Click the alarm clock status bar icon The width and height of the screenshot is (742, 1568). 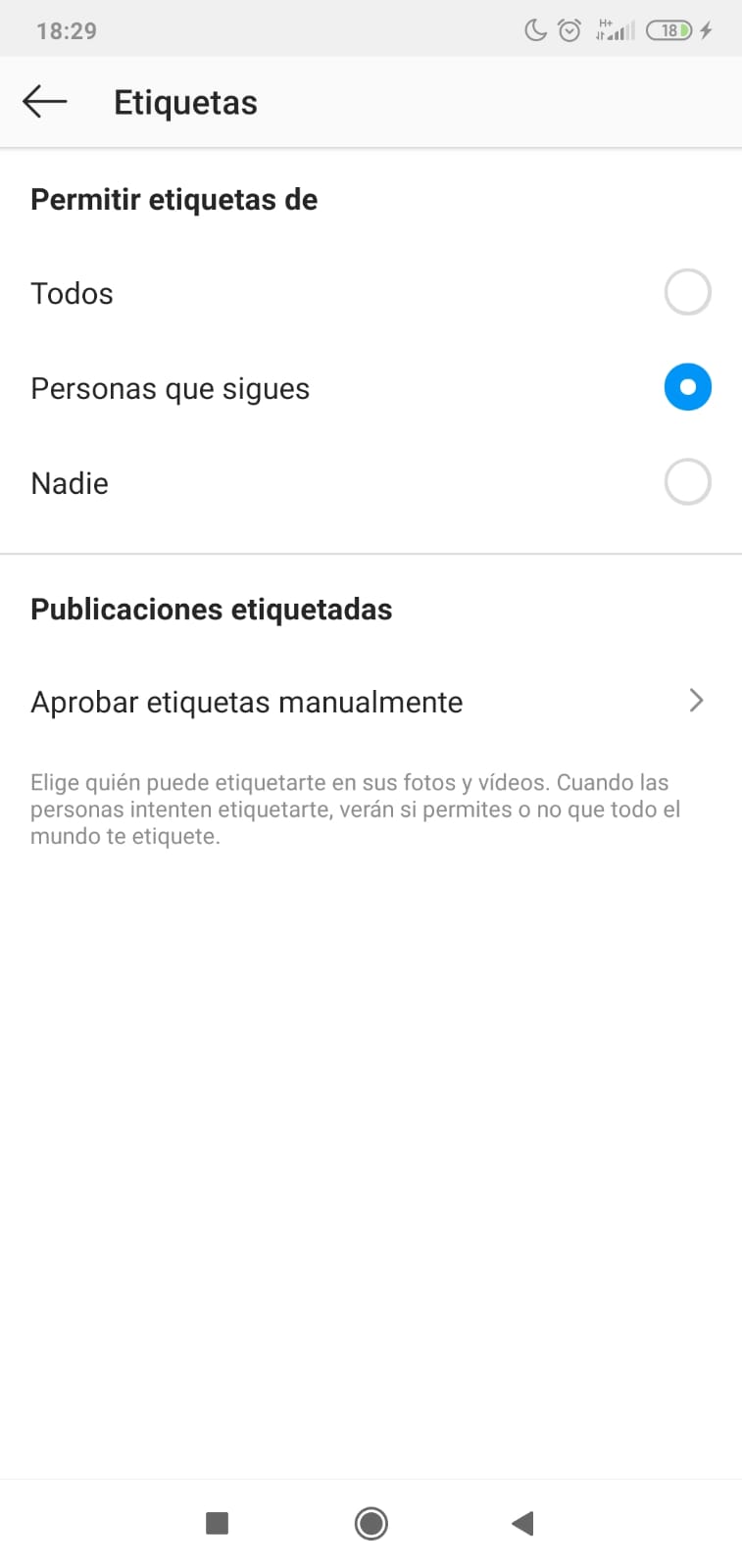(x=569, y=30)
